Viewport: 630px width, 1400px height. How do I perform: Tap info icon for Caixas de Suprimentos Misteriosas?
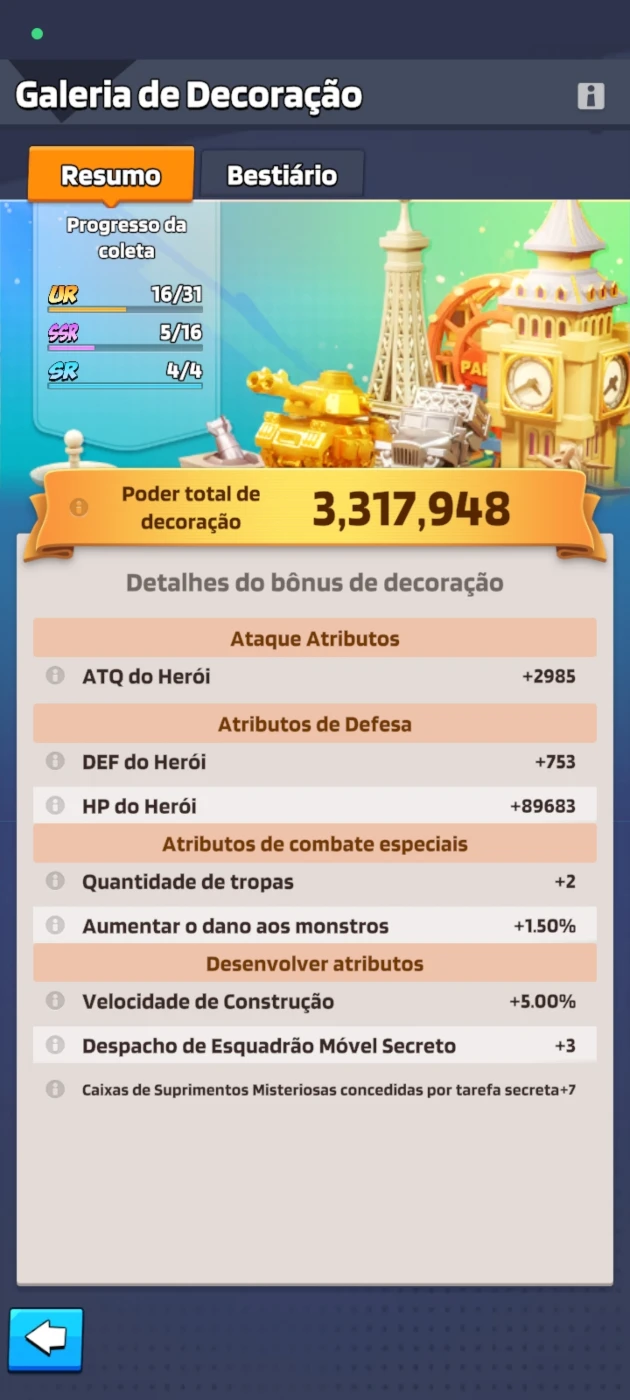pyautogui.click(x=55, y=1089)
